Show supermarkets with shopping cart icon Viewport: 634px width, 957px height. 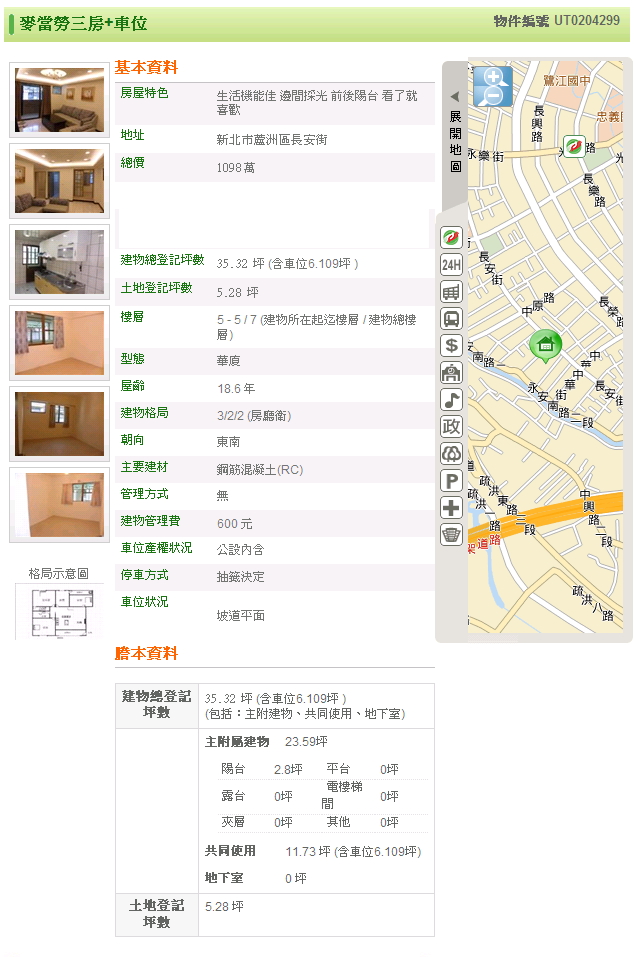click(451, 292)
